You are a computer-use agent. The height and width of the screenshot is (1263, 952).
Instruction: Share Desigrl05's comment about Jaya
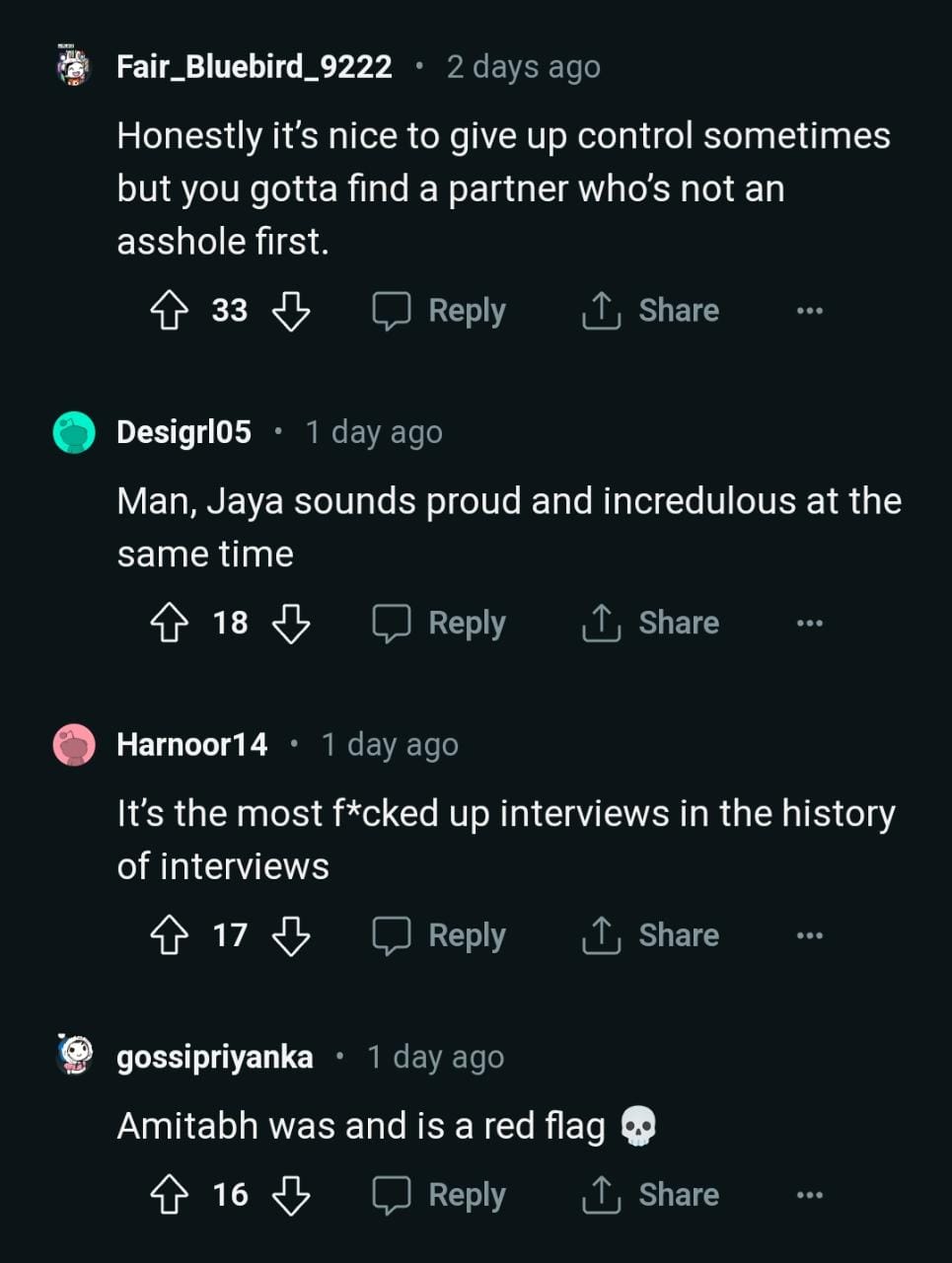(650, 623)
